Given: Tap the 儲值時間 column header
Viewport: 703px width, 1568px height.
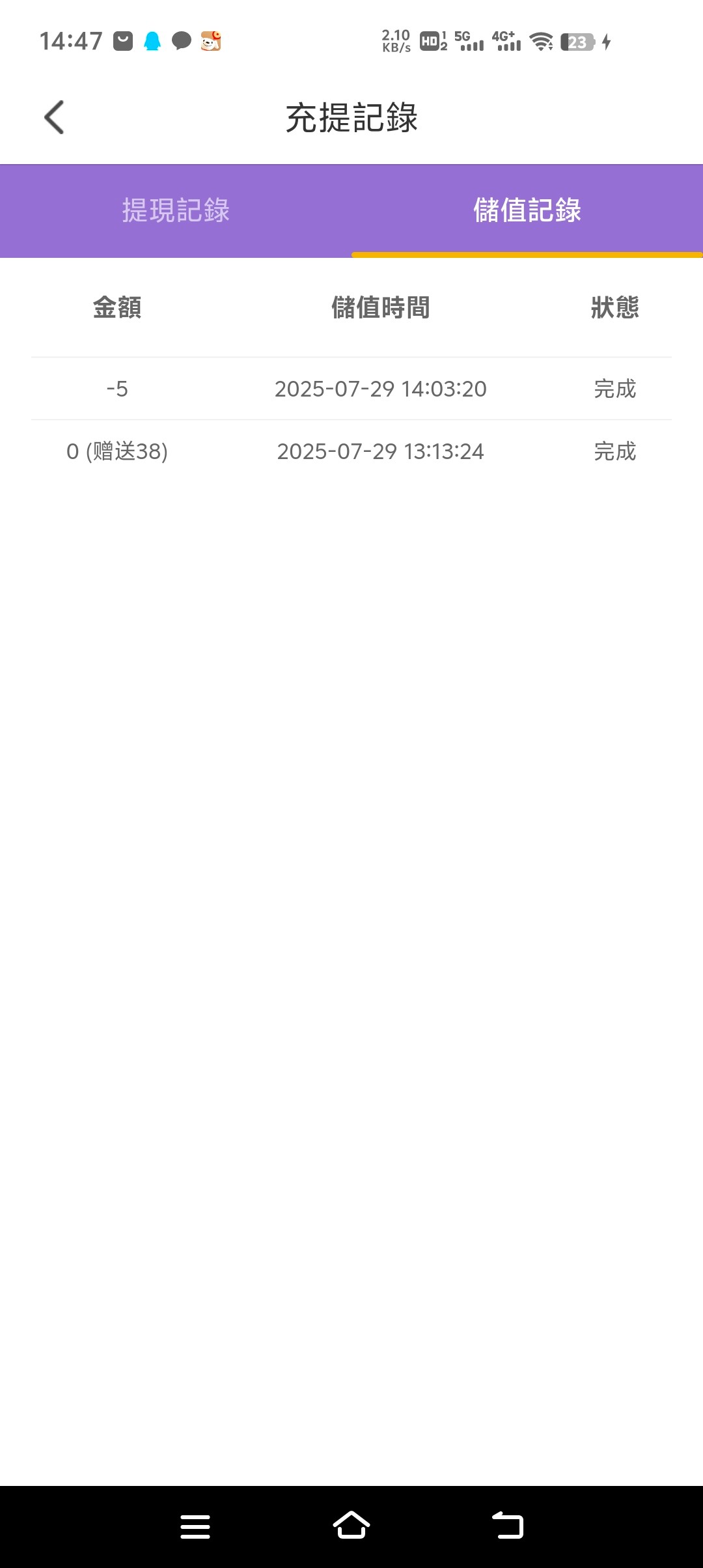Looking at the screenshot, I should tap(381, 309).
